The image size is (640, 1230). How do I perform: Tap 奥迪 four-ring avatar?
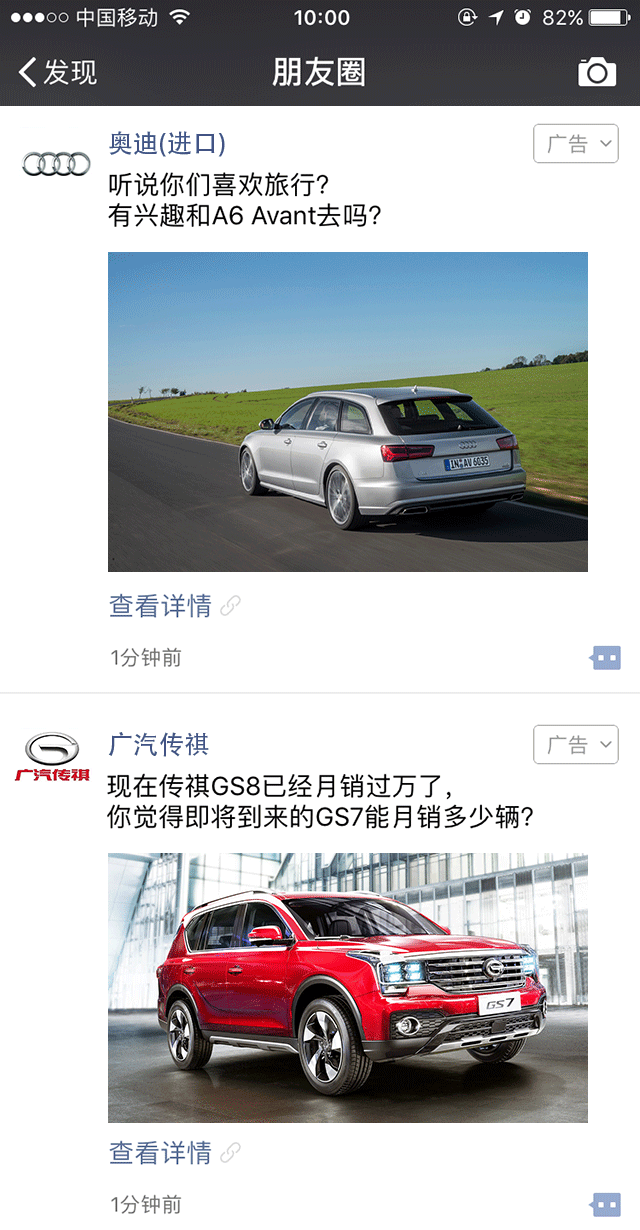[x=56, y=164]
